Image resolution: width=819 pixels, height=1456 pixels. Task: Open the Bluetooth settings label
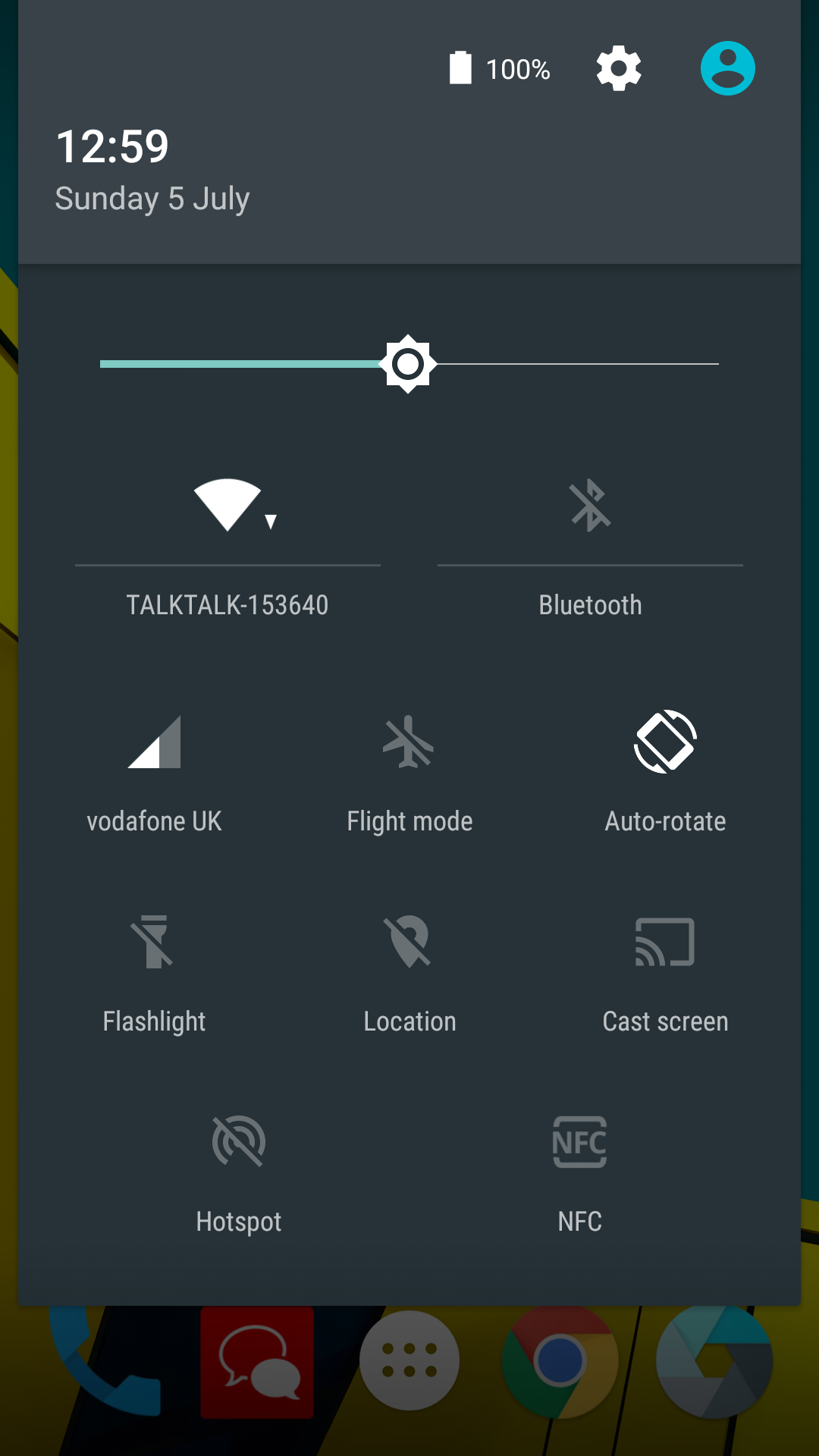(590, 605)
